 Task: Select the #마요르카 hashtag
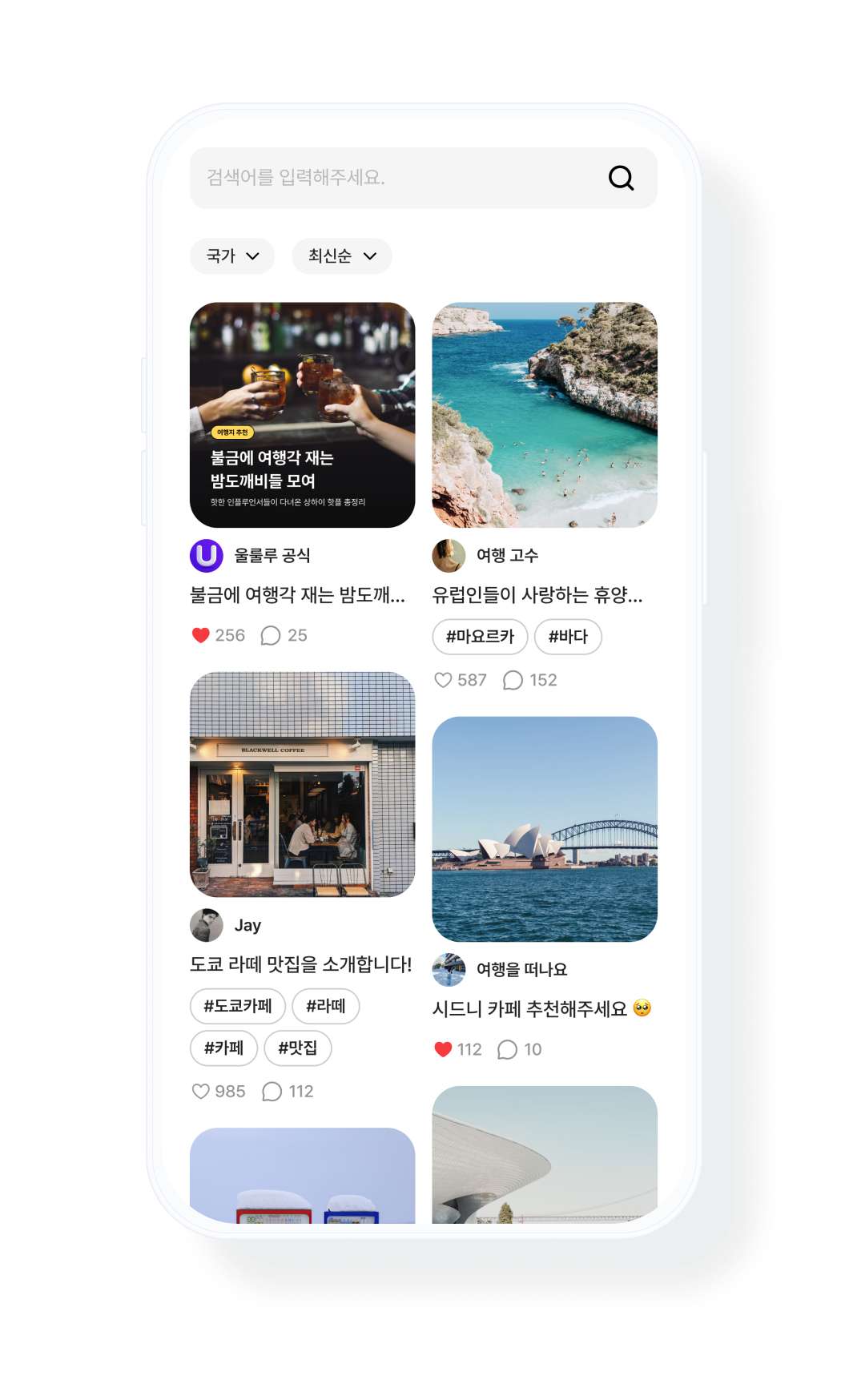tap(479, 637)
